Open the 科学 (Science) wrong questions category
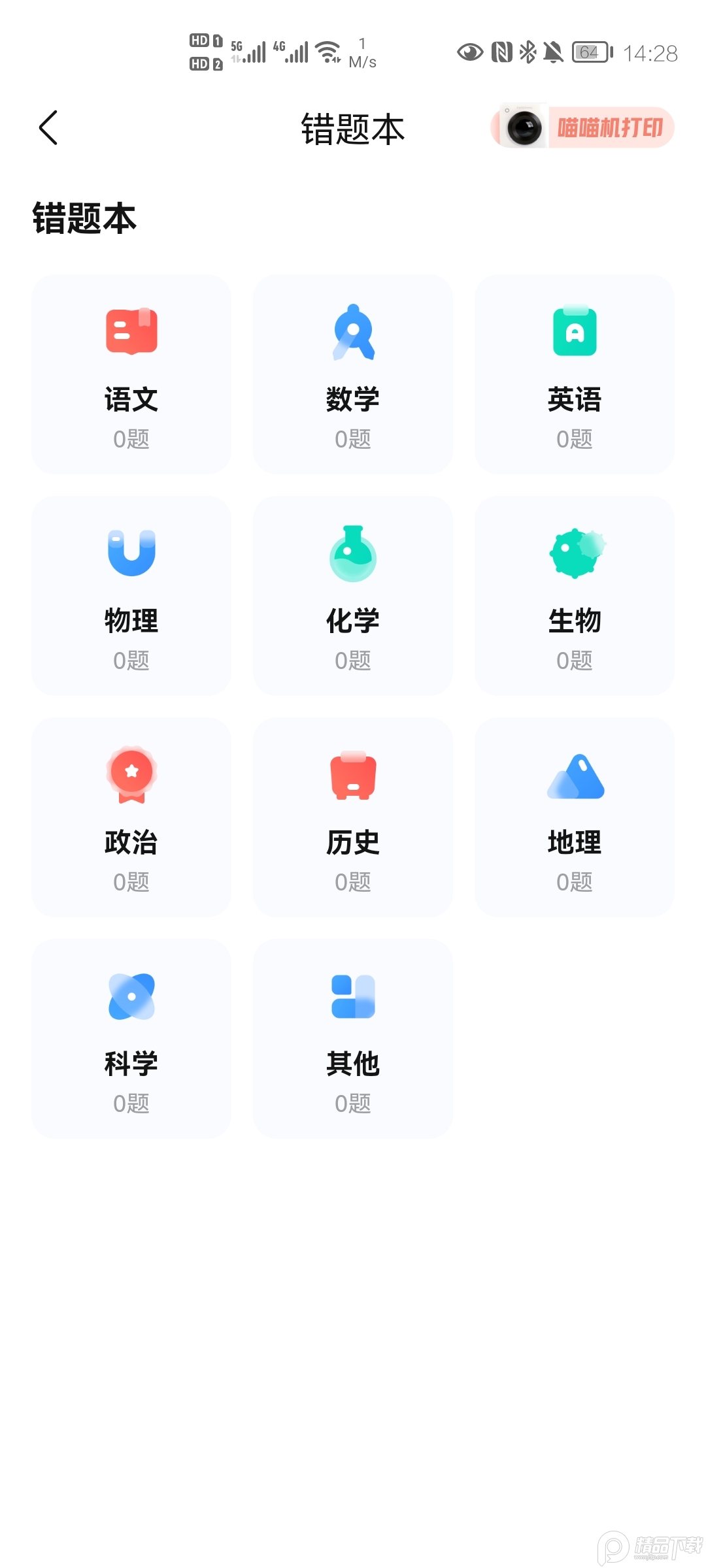Image resolution: width=706 pixels, height=1568 pixels. coord(131,1039)
